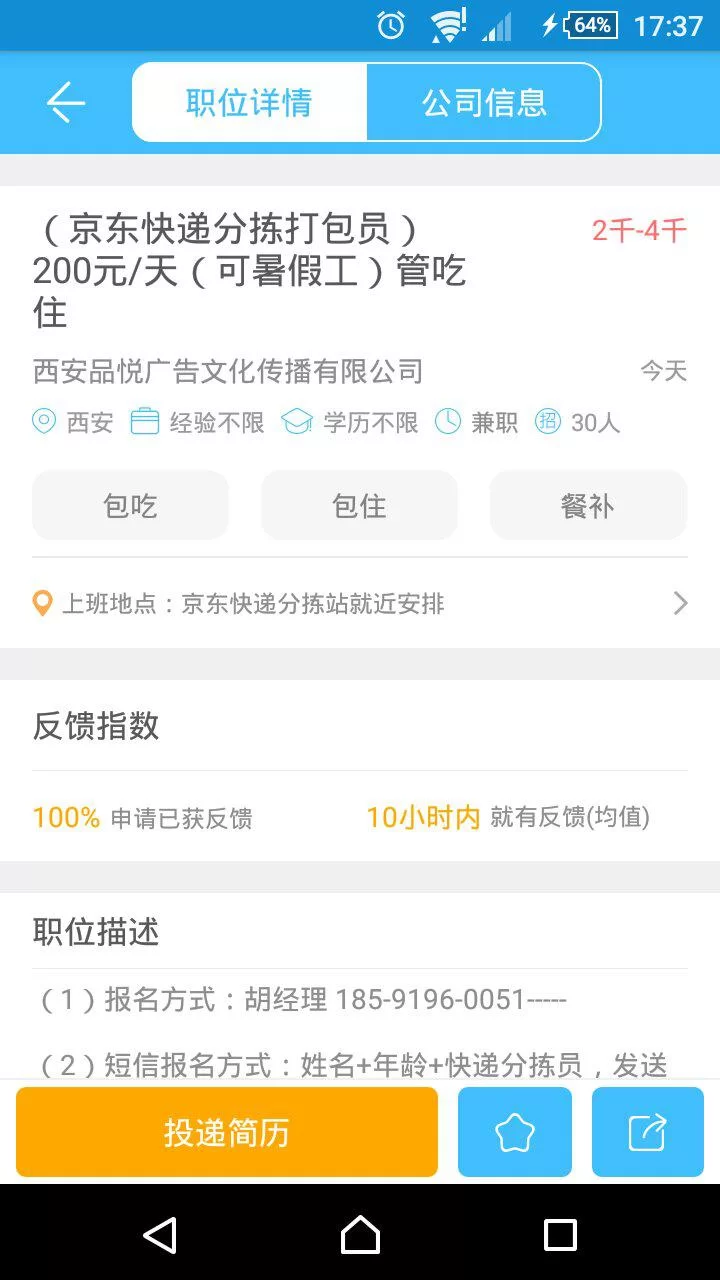The height and width of the screenshot is (1280, 720).
Task: Tap the 投递简历 button to apply
Action: click(x=227, y=1132)
